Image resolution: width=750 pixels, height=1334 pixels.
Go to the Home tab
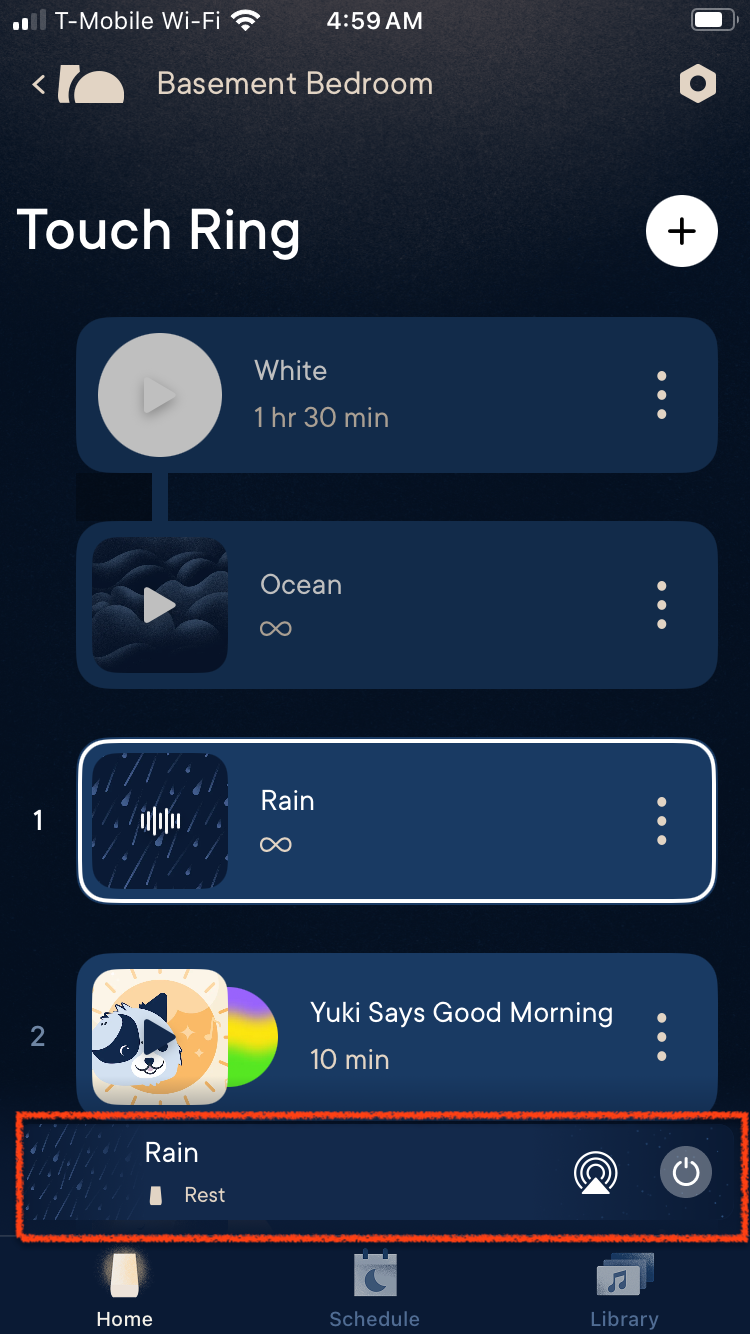coord(124,1290)
